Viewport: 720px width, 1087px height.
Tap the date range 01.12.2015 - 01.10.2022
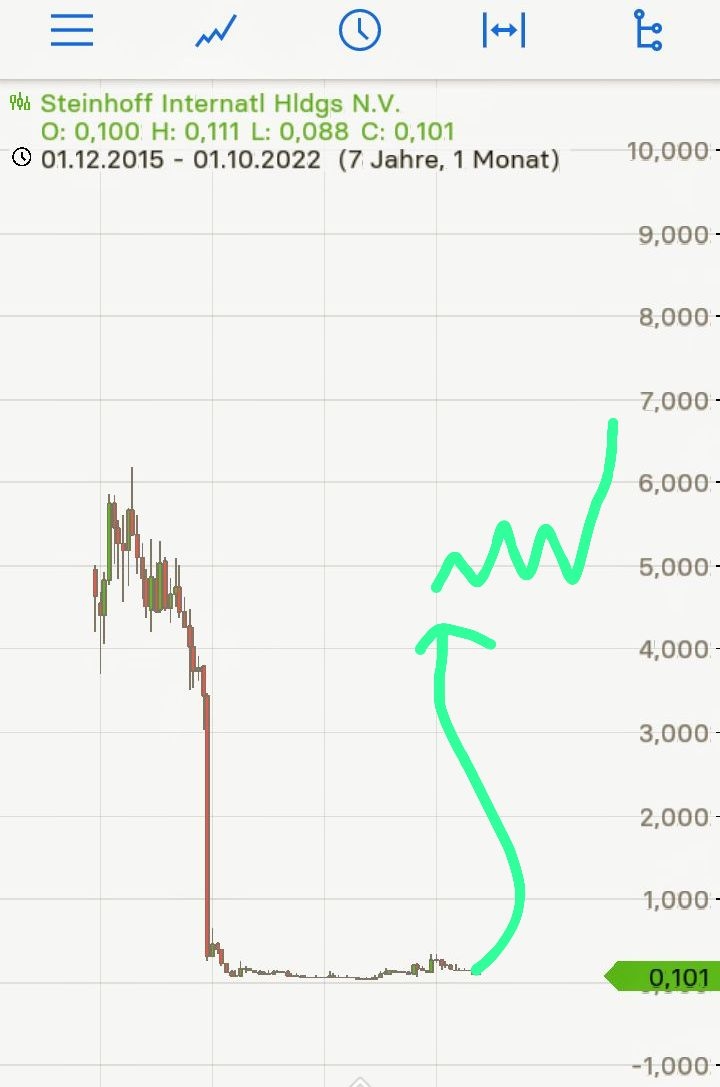[x=182, y=159]
